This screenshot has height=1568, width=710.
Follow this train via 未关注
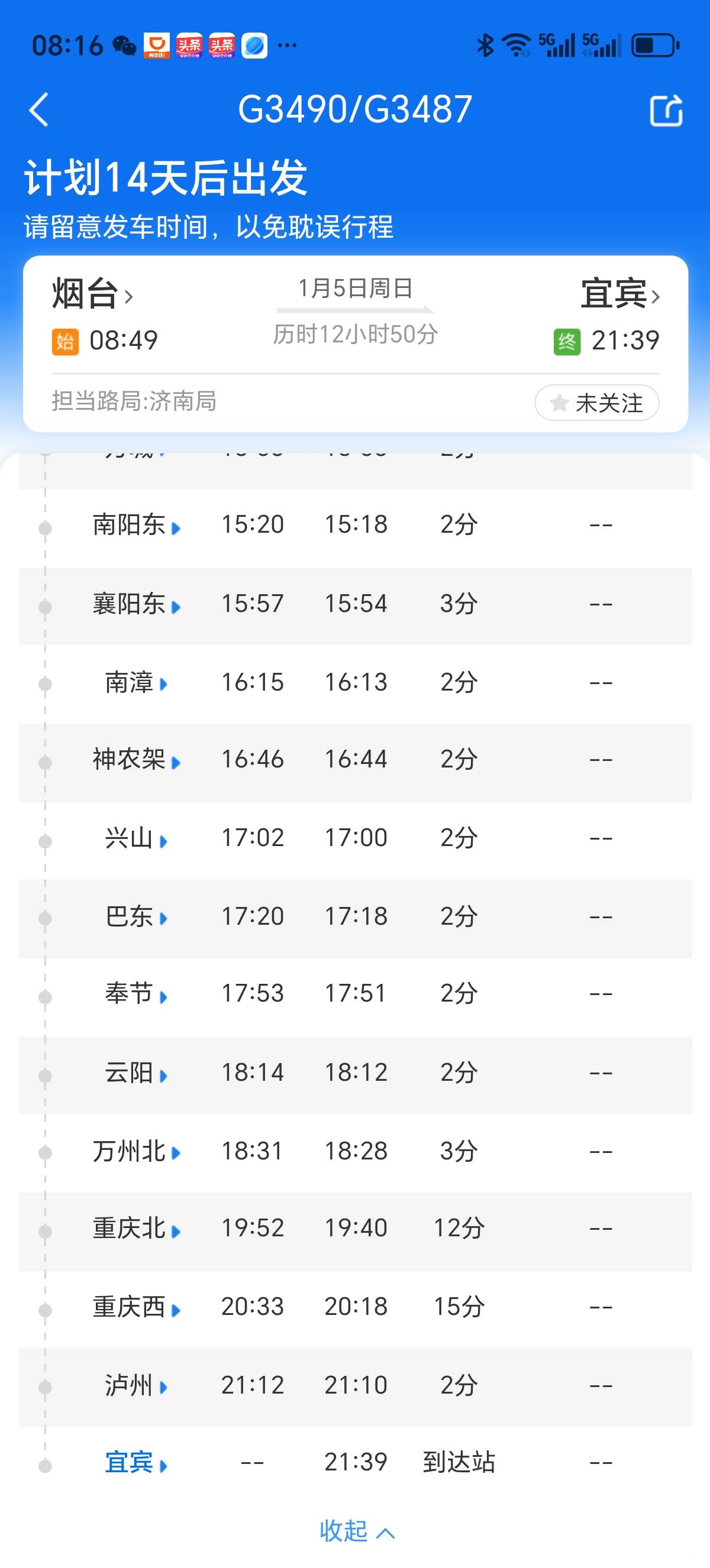pos(597,403)
